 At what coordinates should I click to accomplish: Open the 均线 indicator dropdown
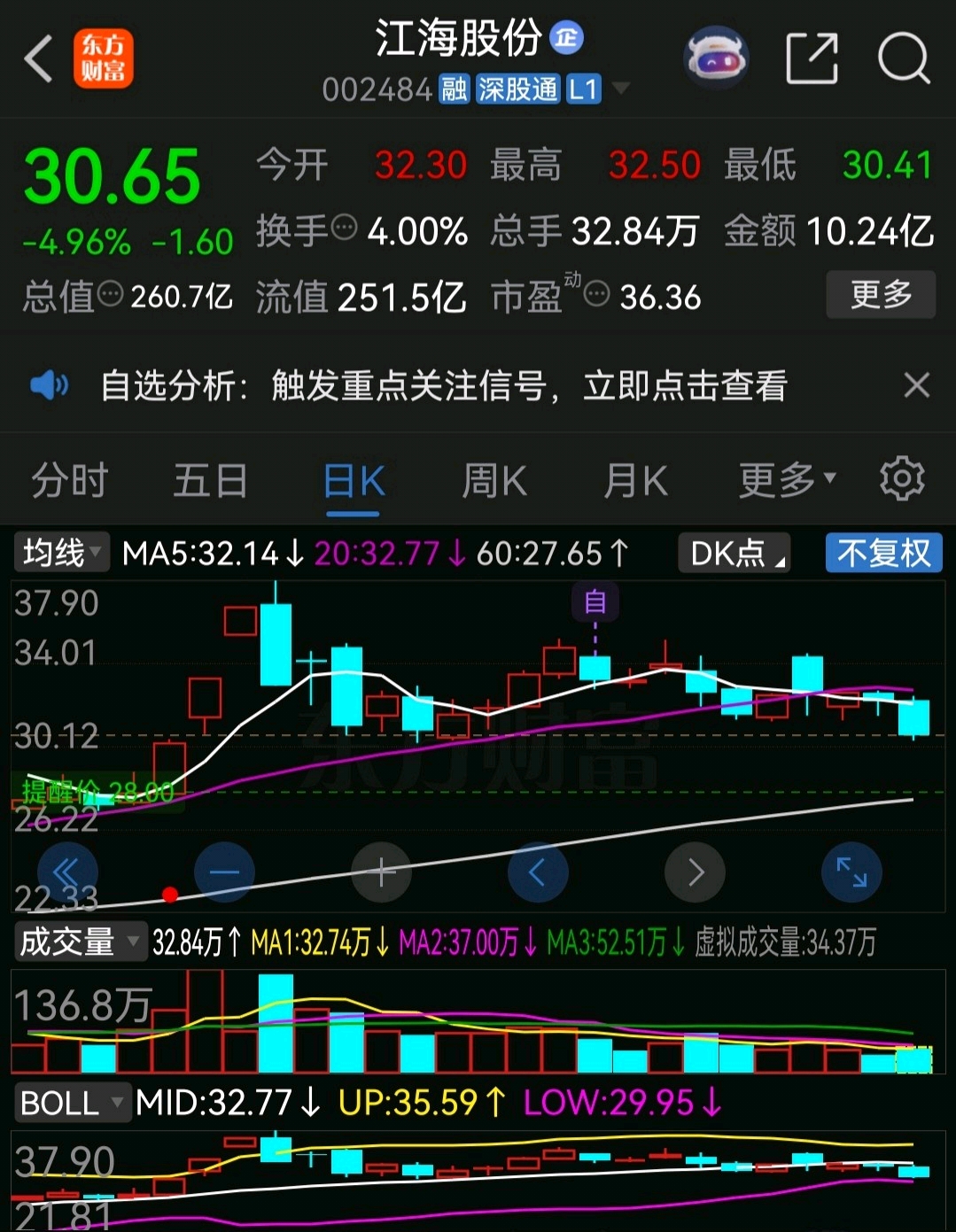61,554
